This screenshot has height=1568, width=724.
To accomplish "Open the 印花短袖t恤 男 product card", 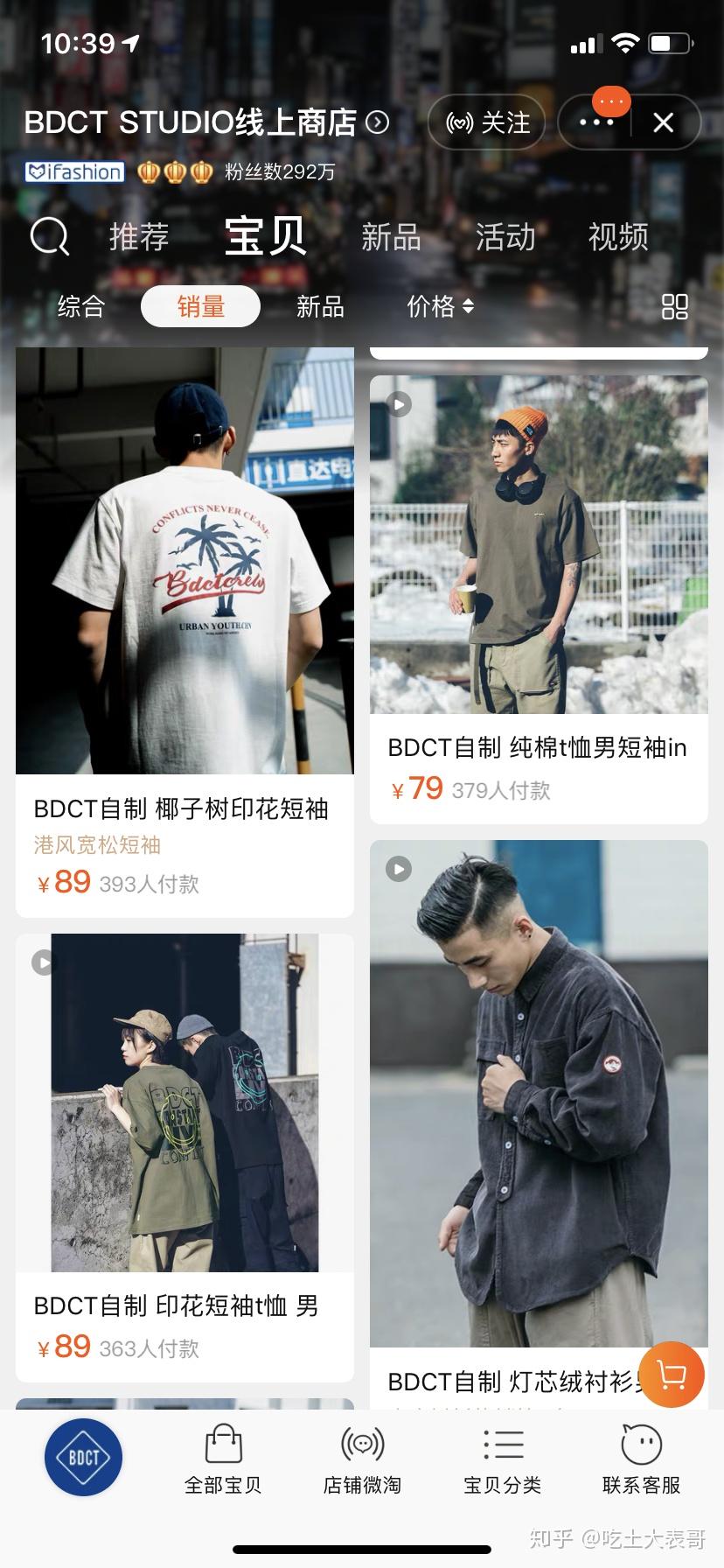I will point(184,1158).
